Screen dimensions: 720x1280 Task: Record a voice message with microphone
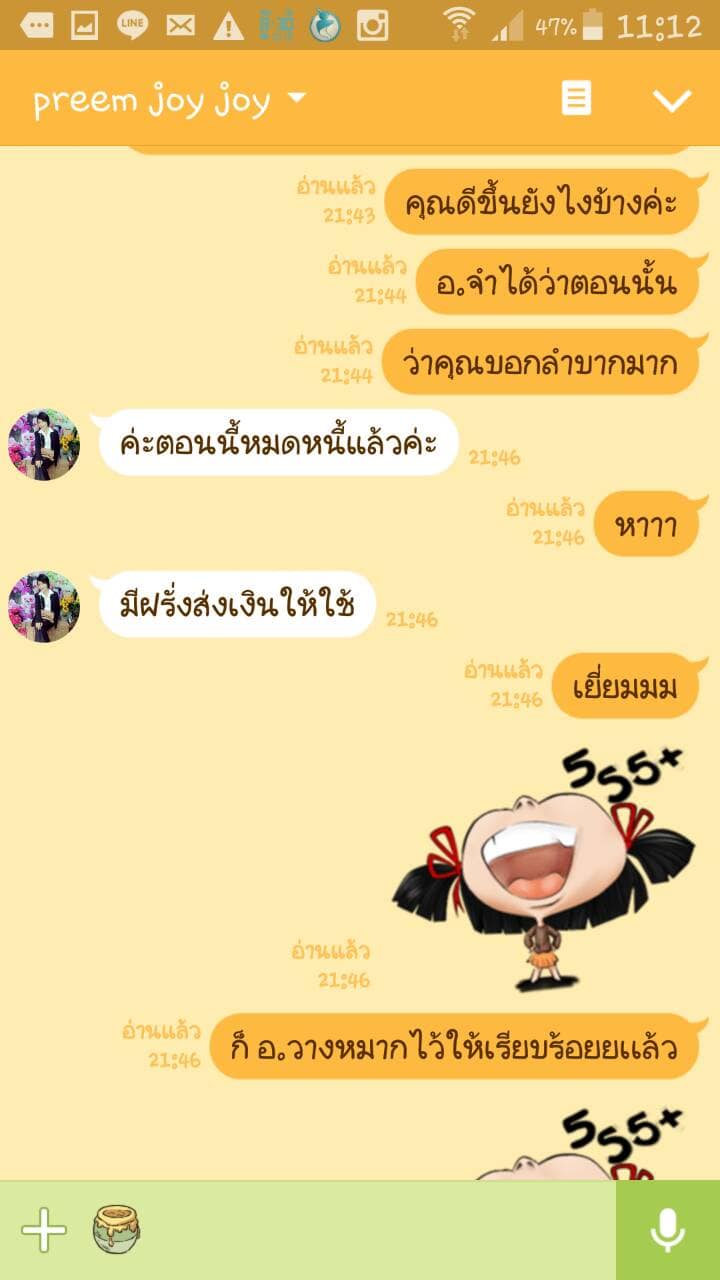pos(667,1230)
